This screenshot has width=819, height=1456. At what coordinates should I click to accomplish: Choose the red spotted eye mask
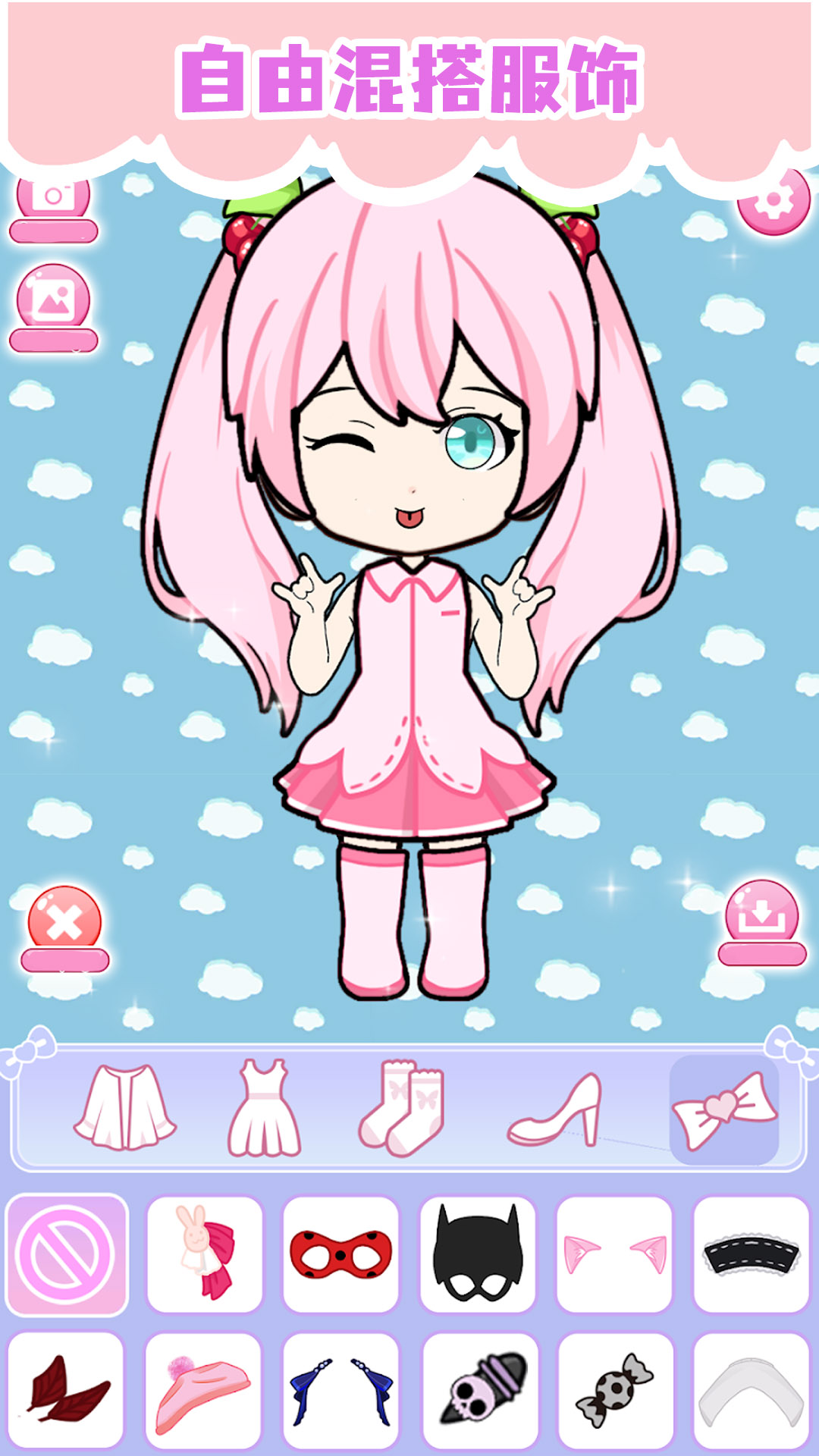(340, 1254)
